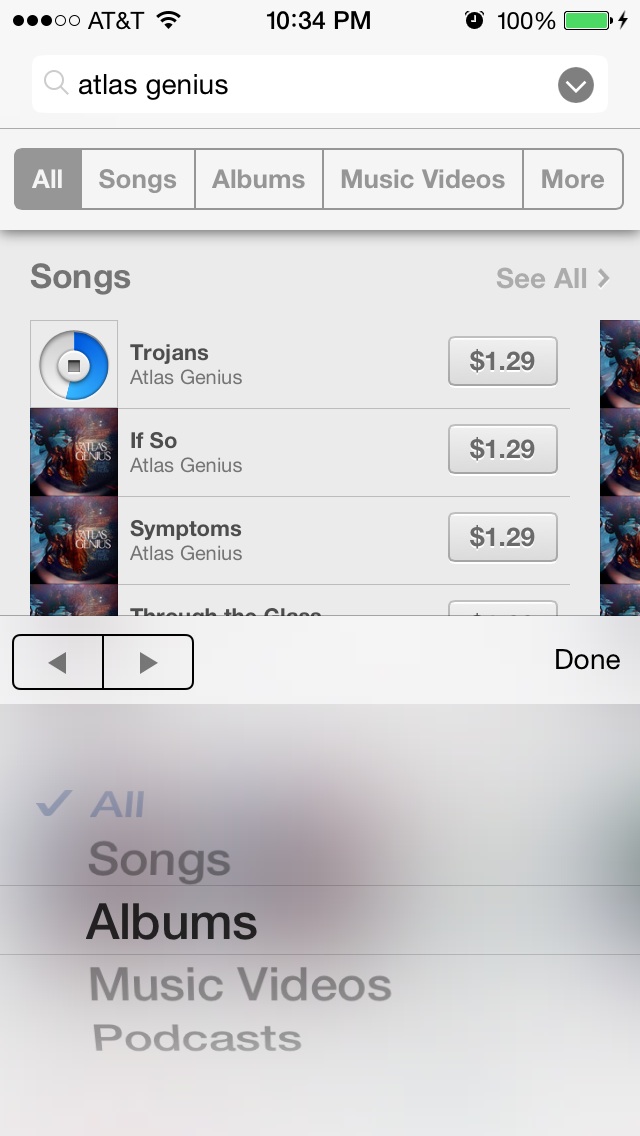Select the All segment
Screen dimensions: 640x1136
click(x=48, y=179)
